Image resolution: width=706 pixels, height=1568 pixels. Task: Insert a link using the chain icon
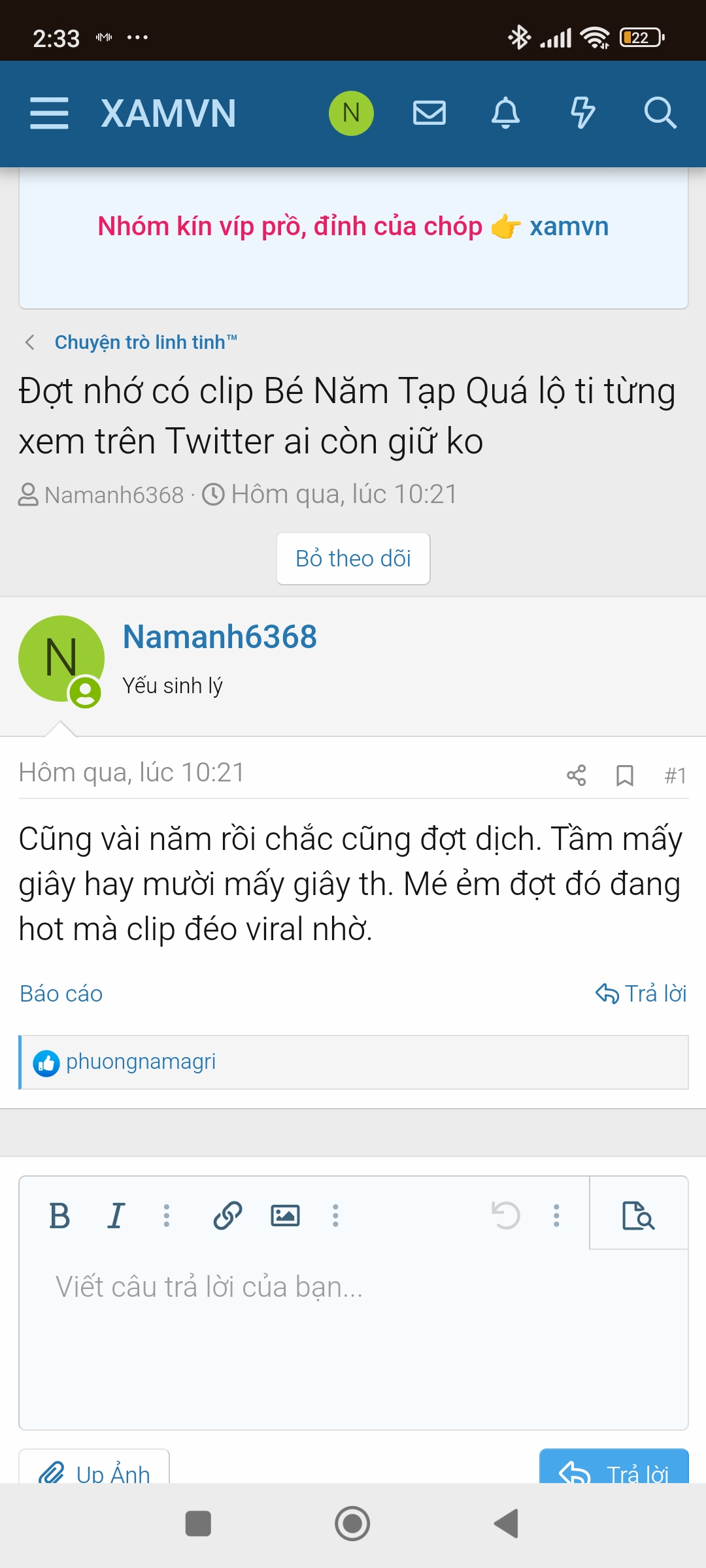[x=227, y=1214]
